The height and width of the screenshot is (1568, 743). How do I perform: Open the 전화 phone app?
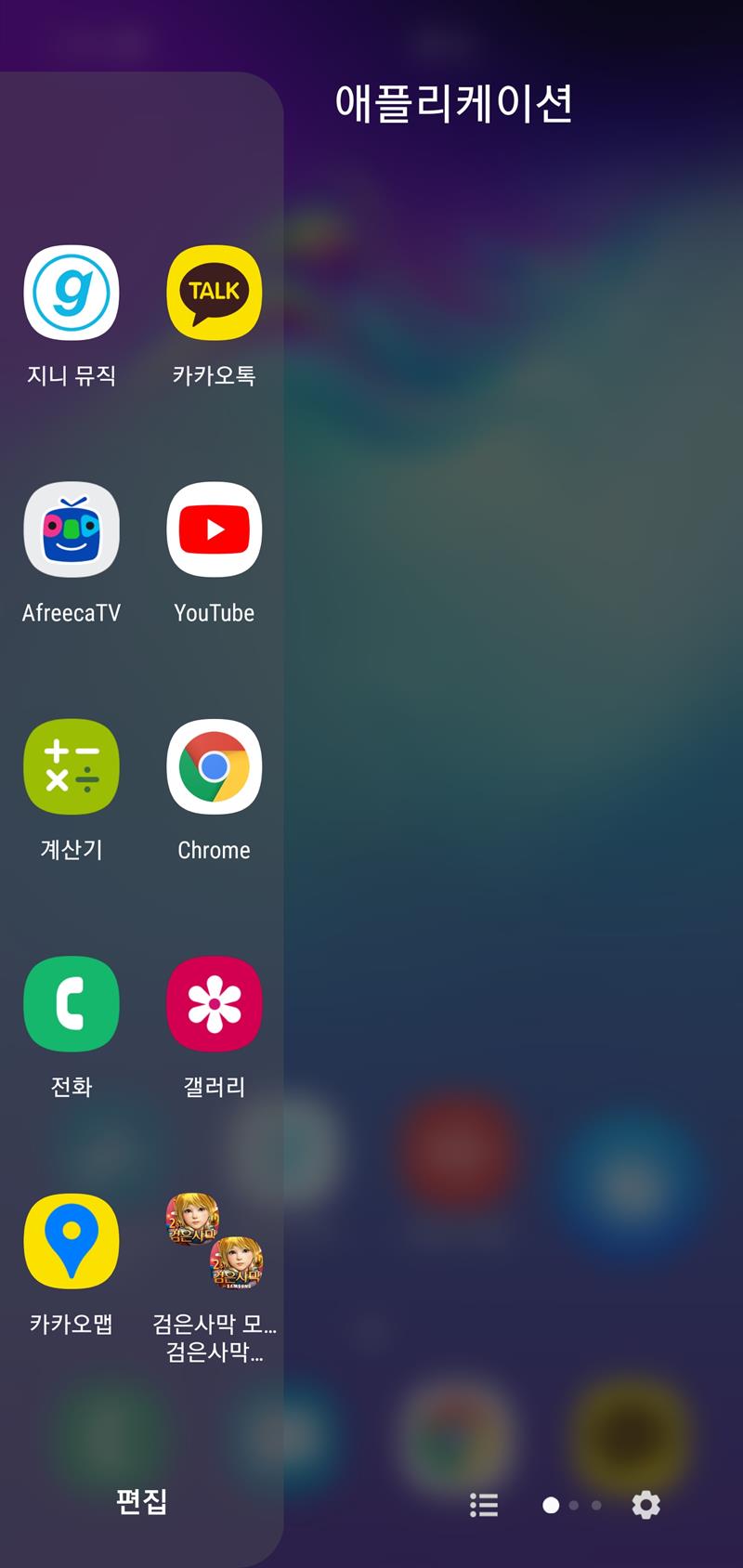click(x=72, y=1004)
